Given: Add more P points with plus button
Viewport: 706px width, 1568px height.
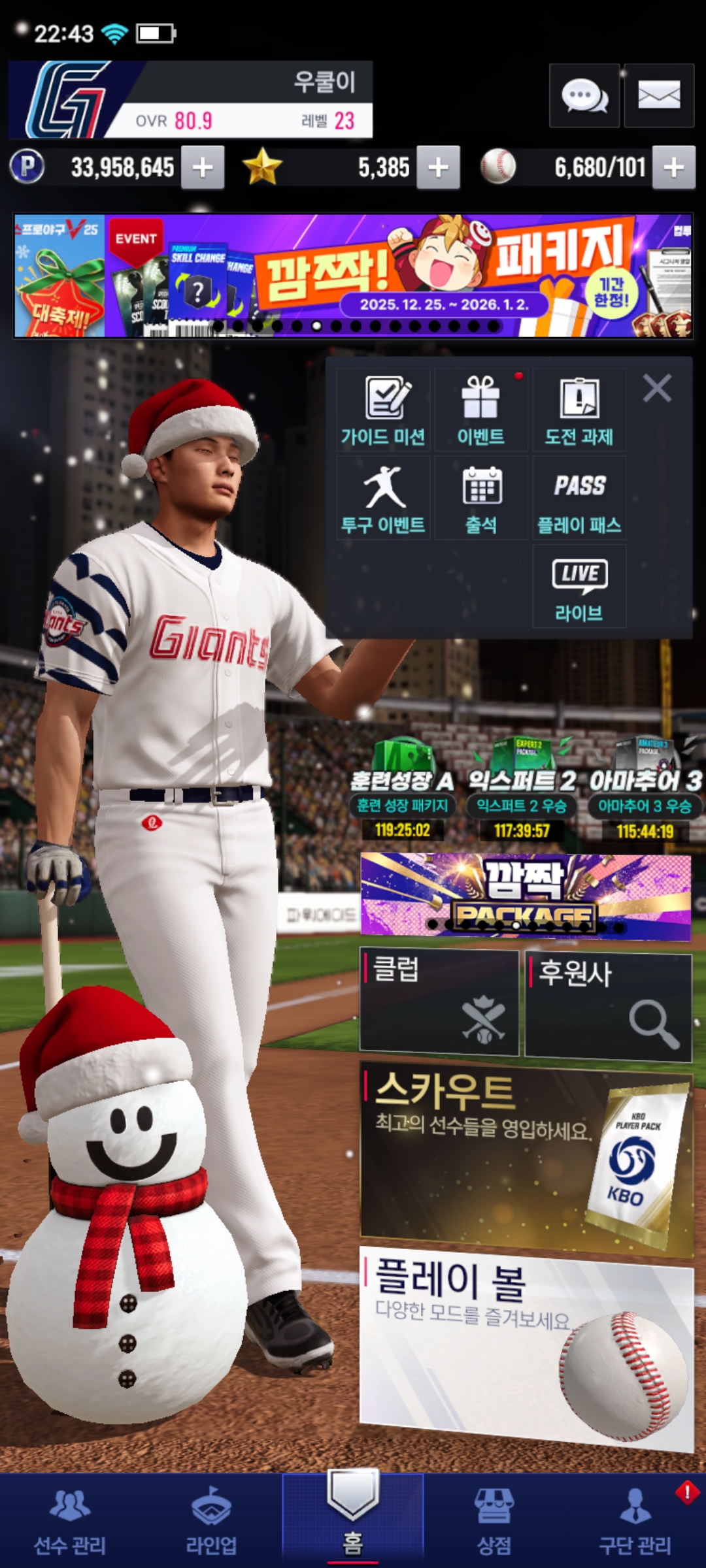Looking at the screenshot, I should (203, 168).
